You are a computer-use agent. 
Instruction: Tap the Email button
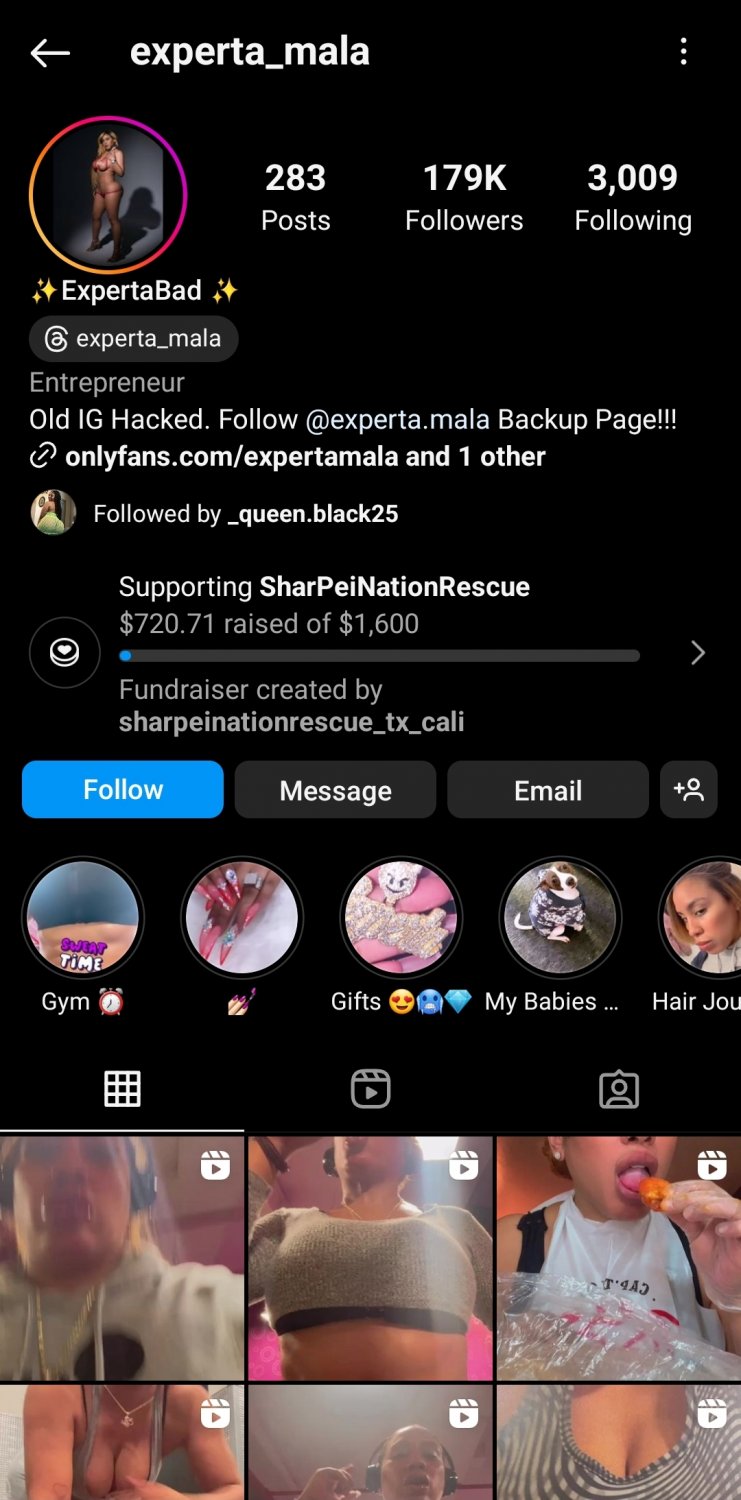[x=548, y=790]
